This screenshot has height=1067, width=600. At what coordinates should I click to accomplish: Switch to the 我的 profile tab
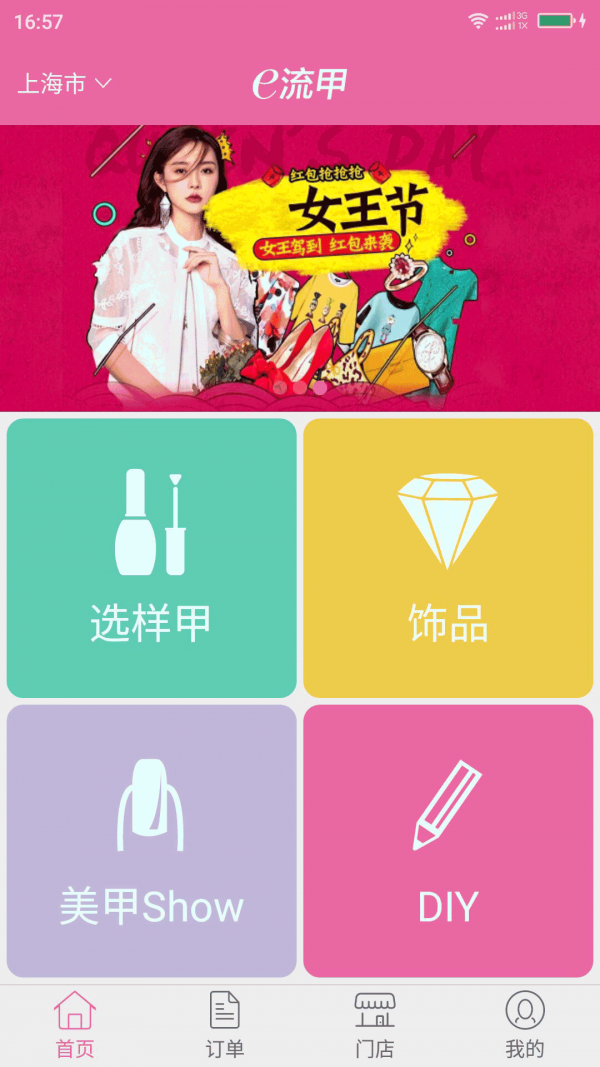tap(525, 1025)
